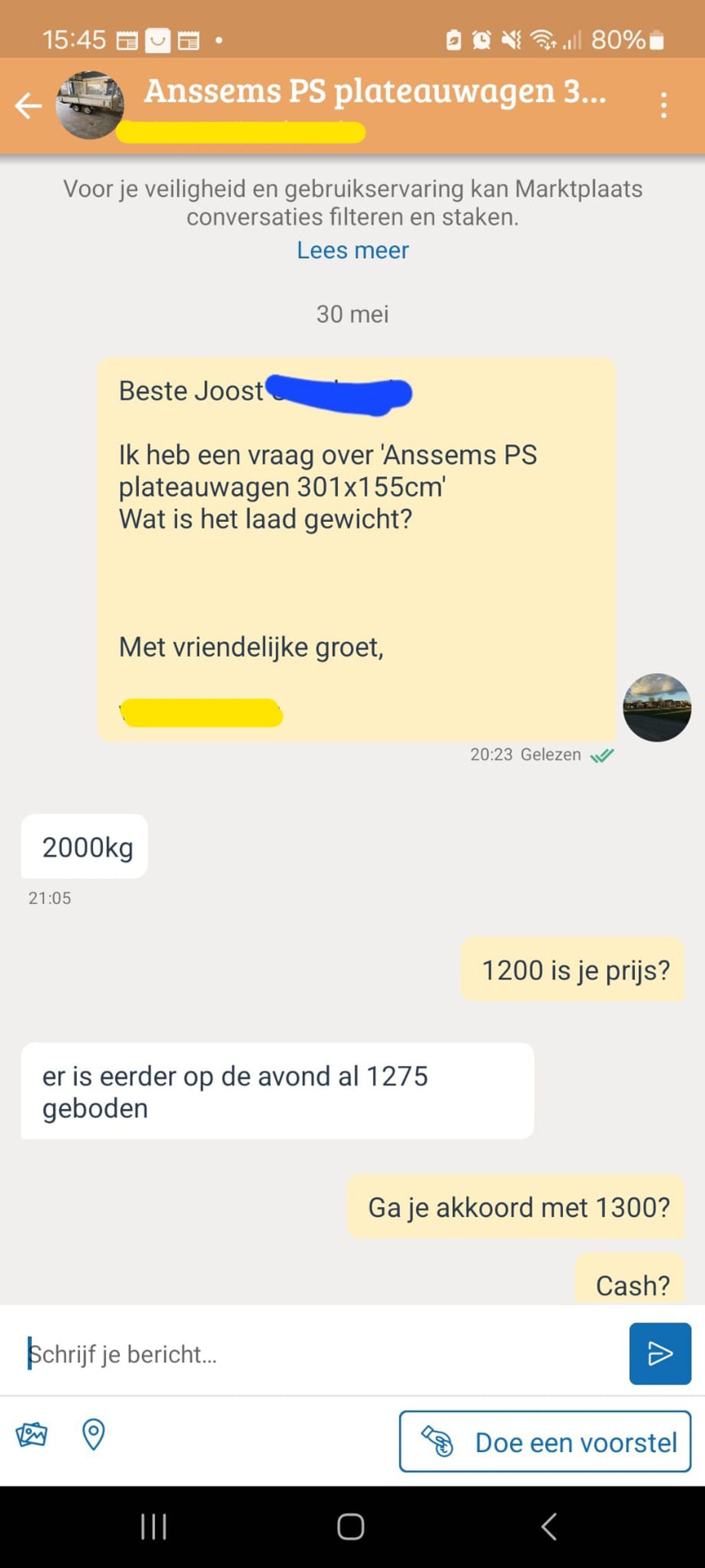The height and width of the screenshot is (1568, 705).
Task: Share a location via the pin icon
Action: (x=93, y=1435)
